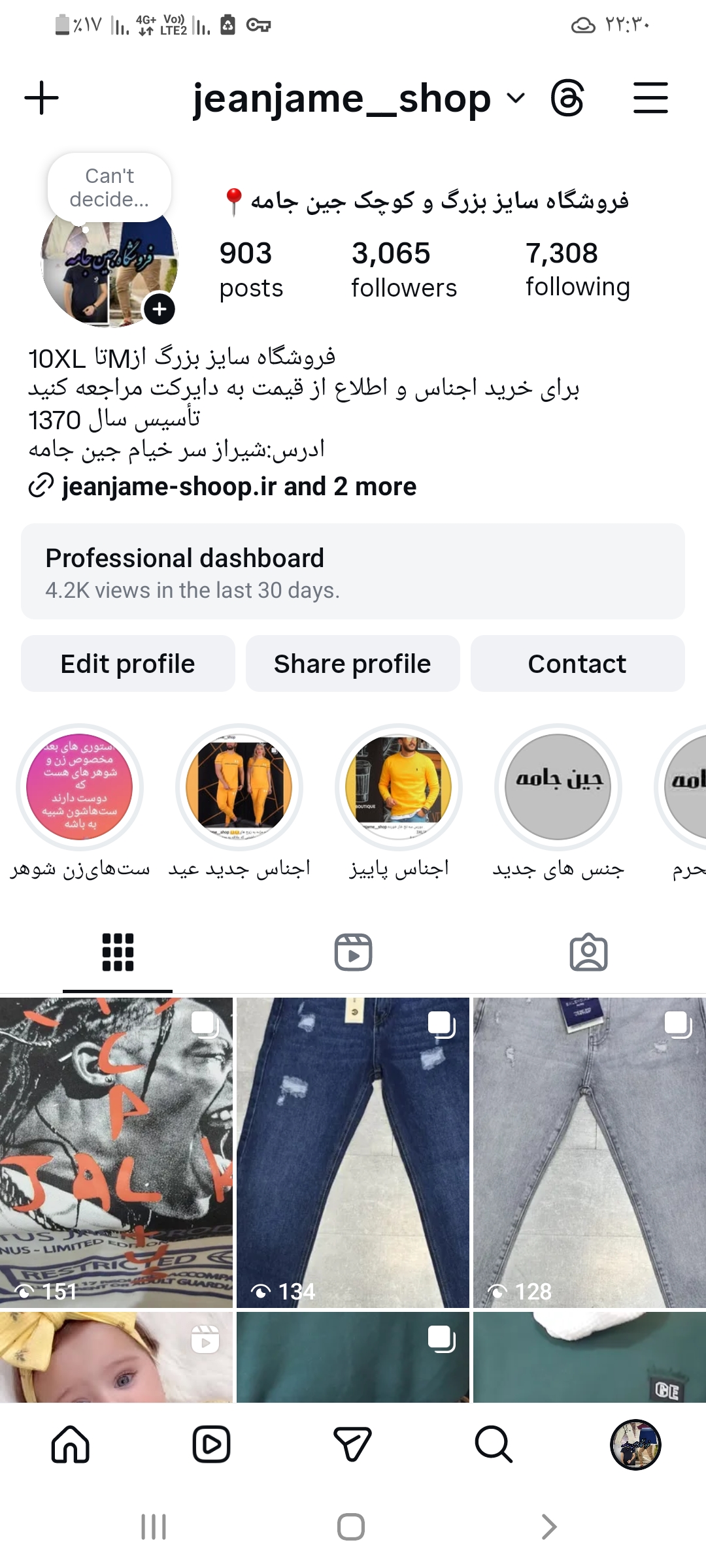Open the Contact button
The width and height of the screenshot is (706, 1568).
click(x=577, y=664)
